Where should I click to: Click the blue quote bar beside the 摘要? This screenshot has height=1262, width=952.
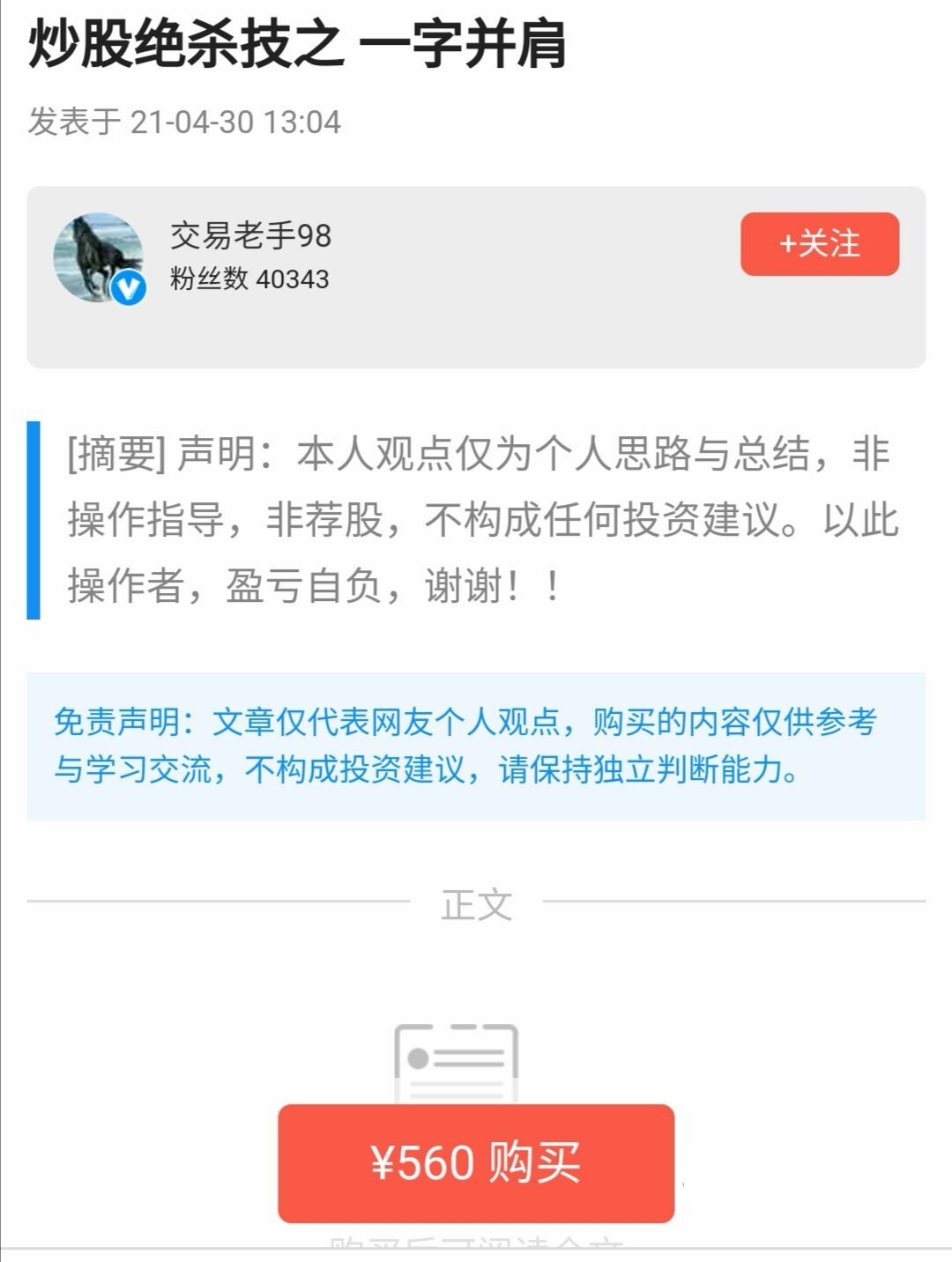[x=35, y=520]
